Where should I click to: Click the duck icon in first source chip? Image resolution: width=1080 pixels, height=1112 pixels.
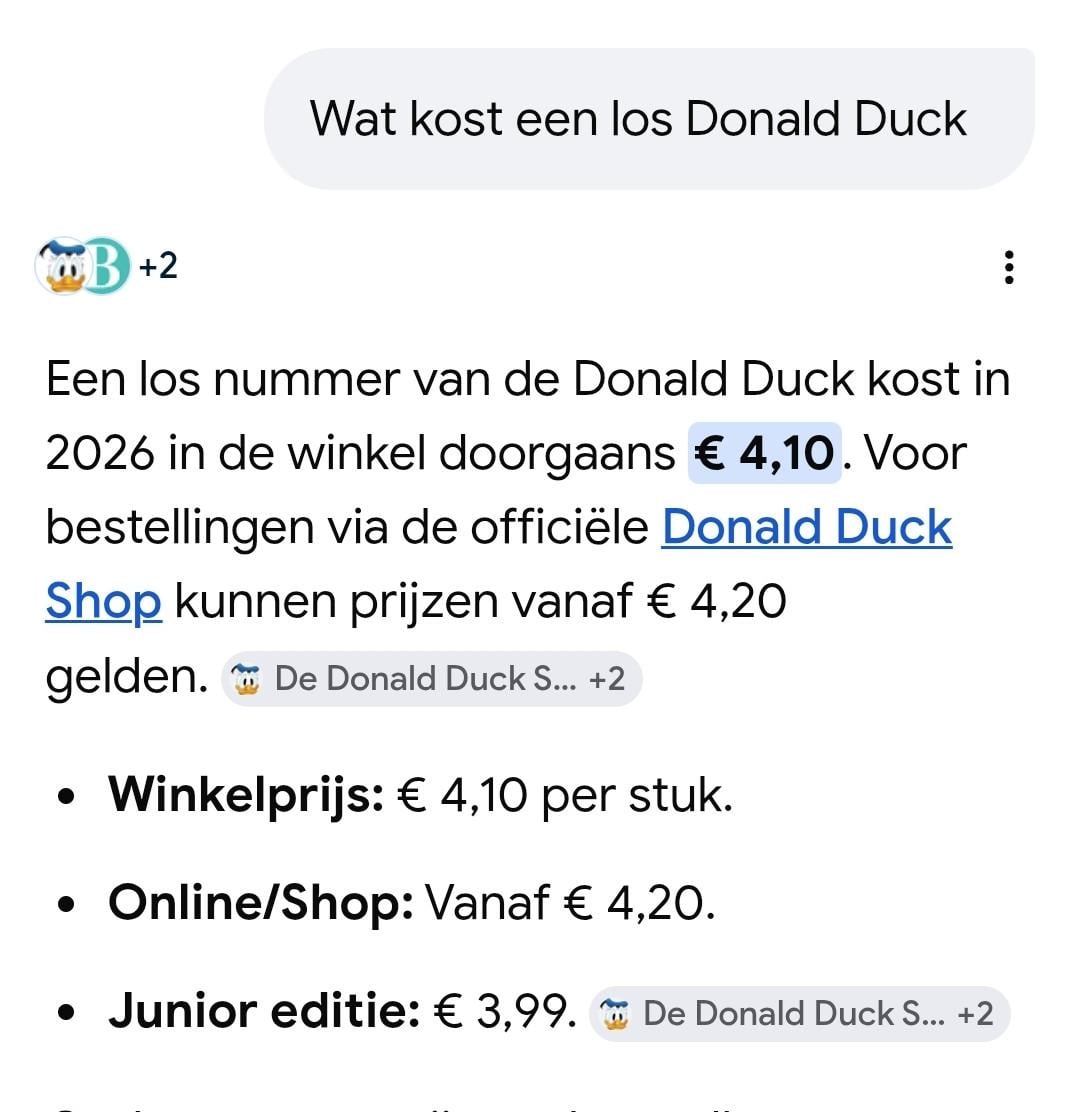(x=248, y=678)
